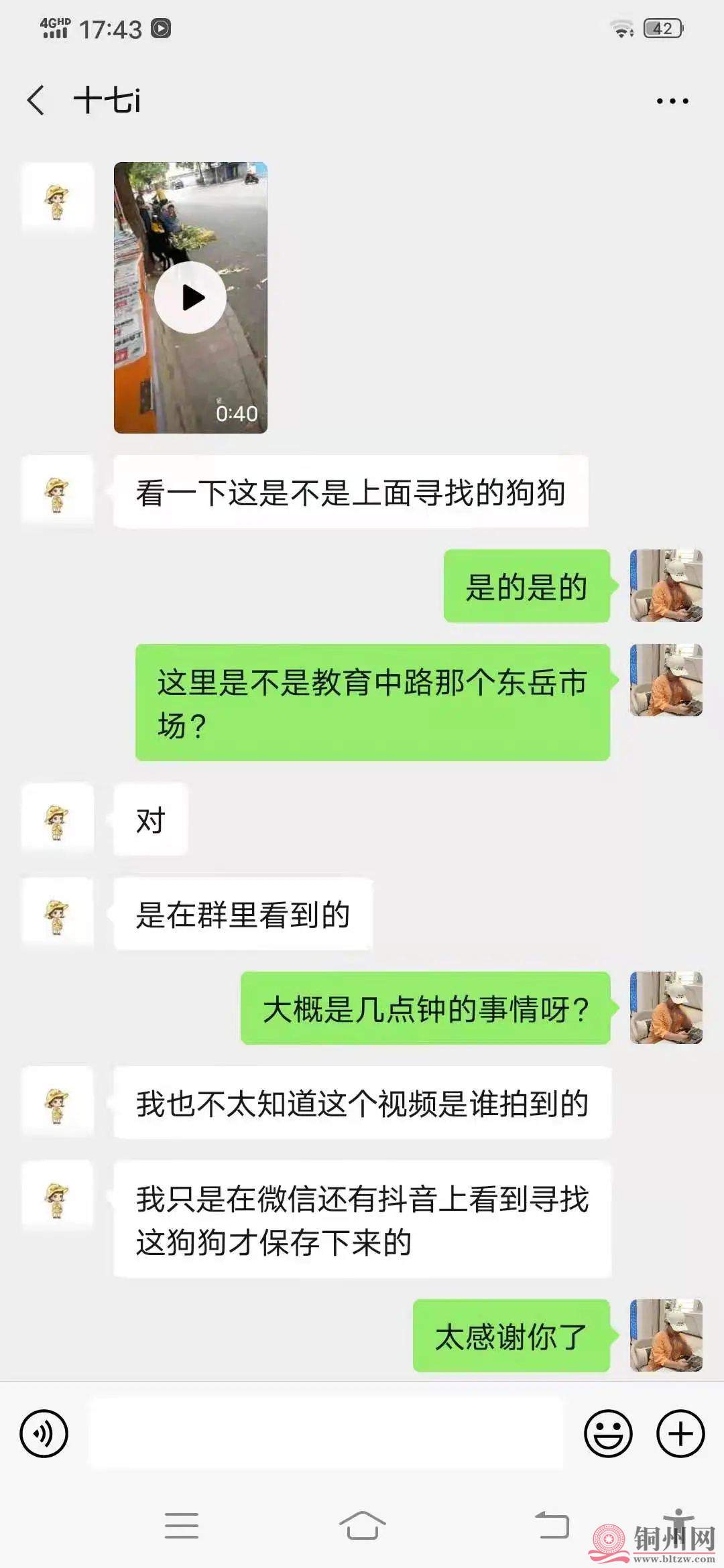Tap my avatar next to 是的是的

[666, 586]
